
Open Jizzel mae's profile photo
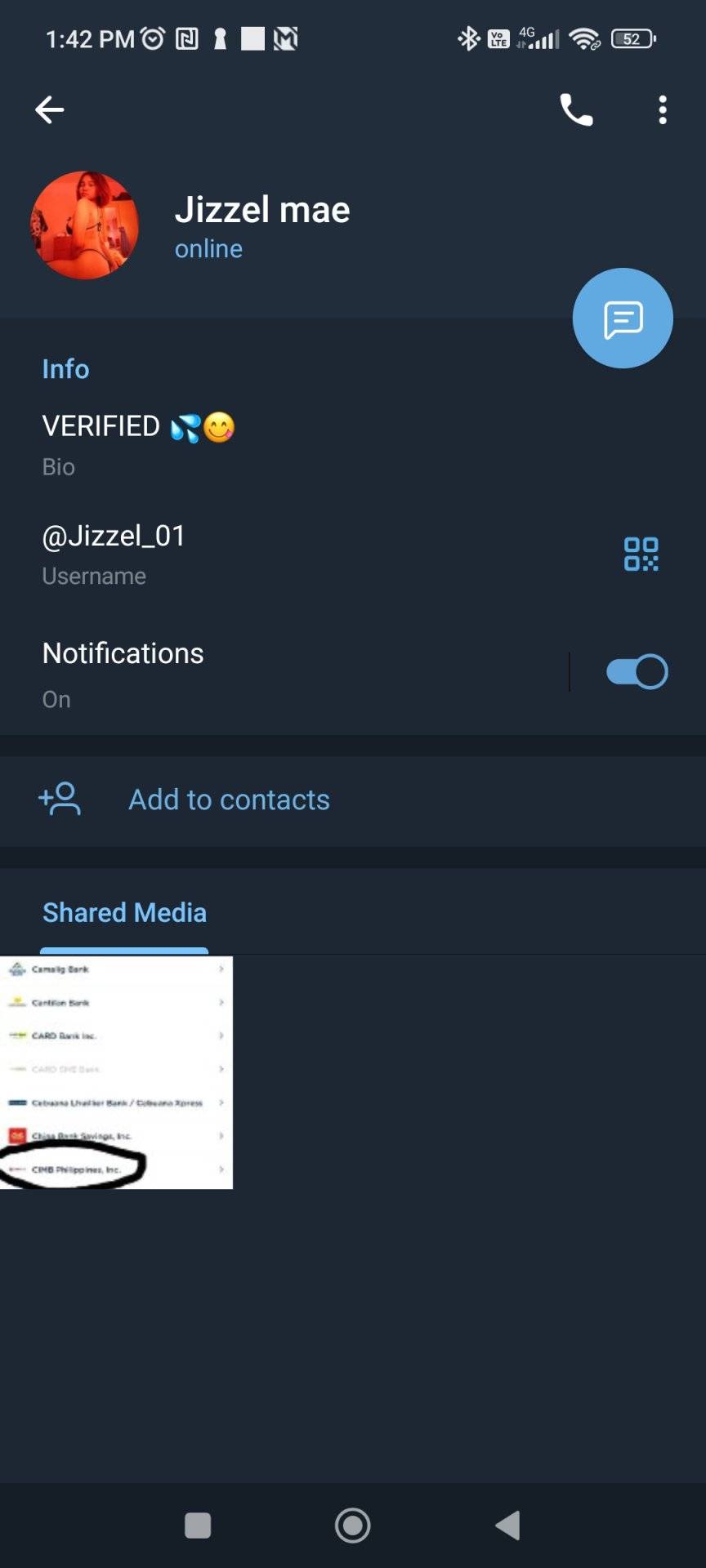pos(84,225)
